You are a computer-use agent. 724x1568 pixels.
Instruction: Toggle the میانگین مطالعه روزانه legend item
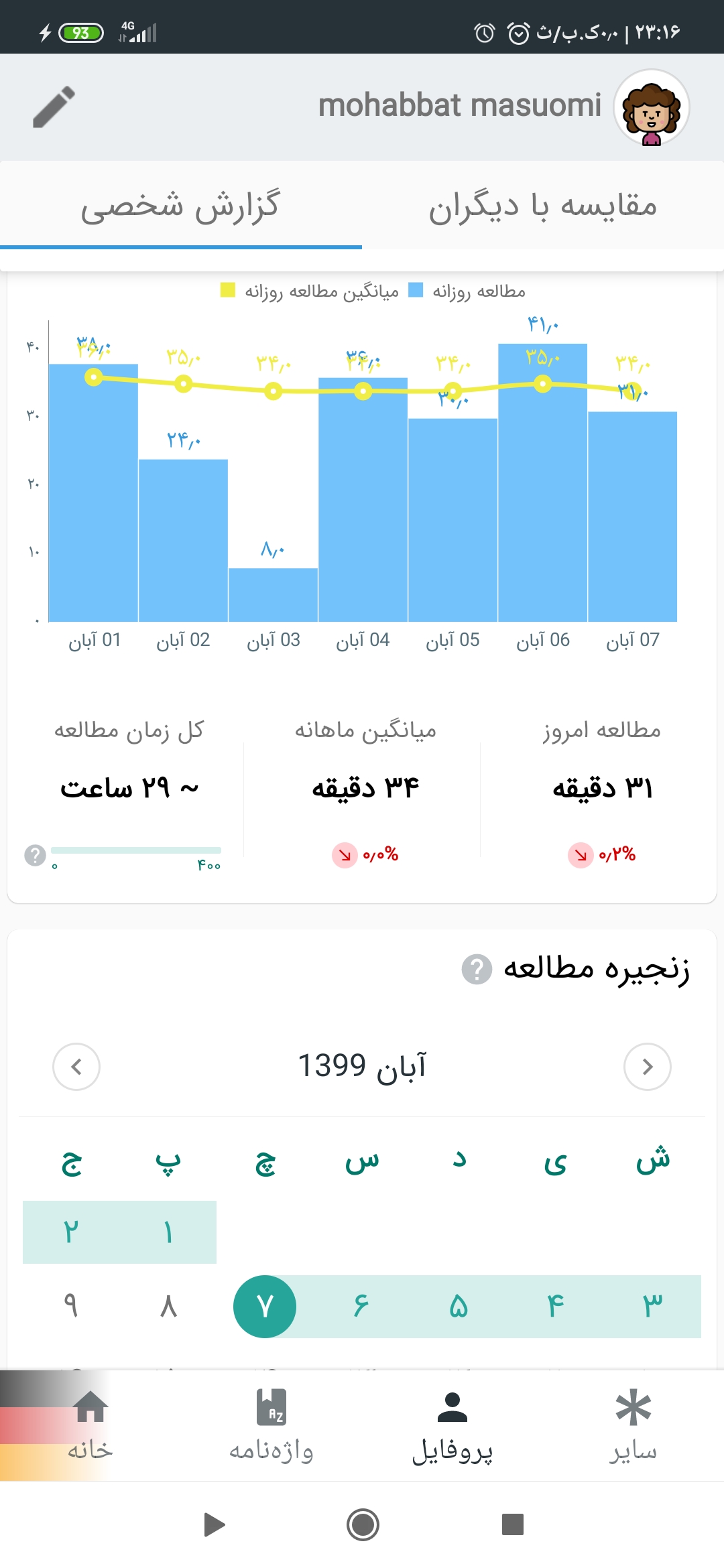(310, 291)
